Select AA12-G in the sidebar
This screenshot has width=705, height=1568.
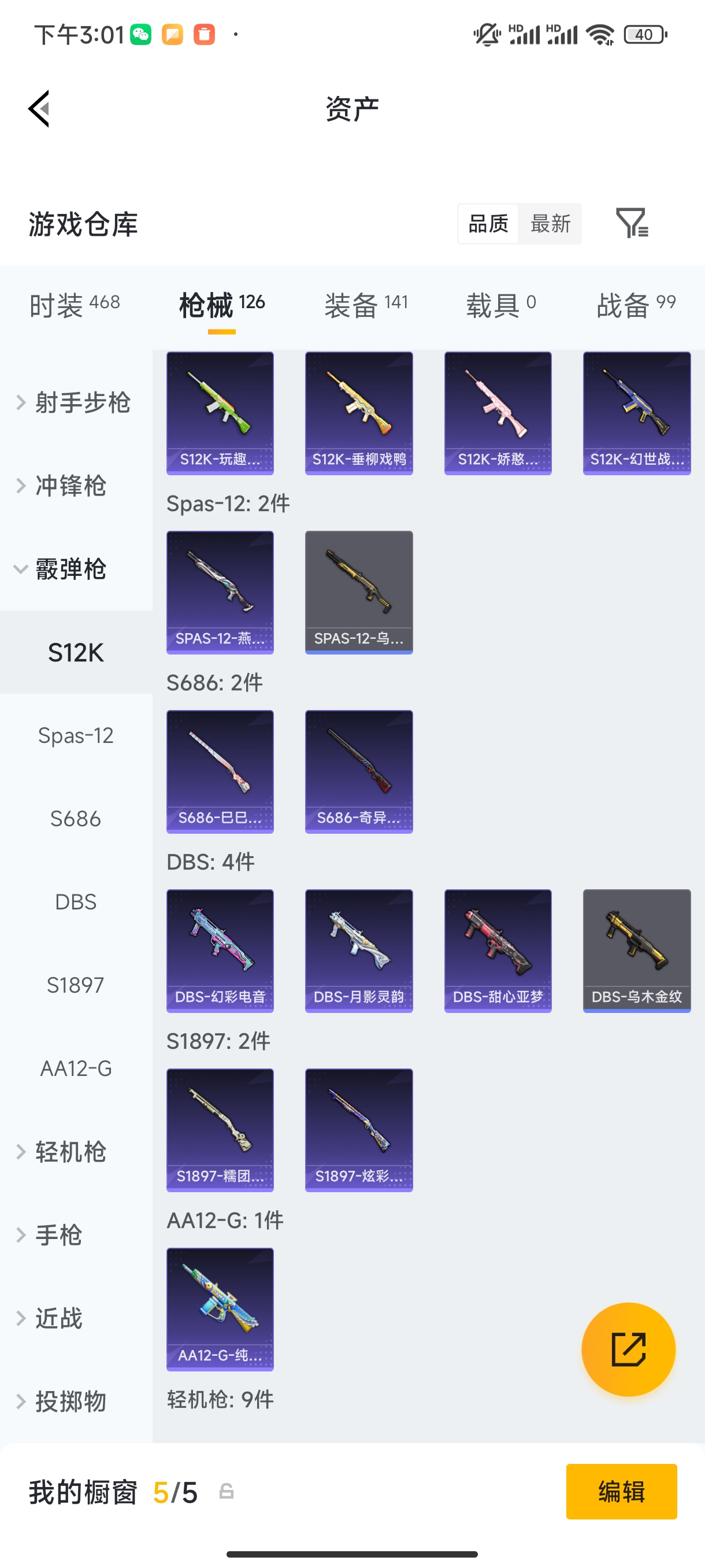point(76,1068)
